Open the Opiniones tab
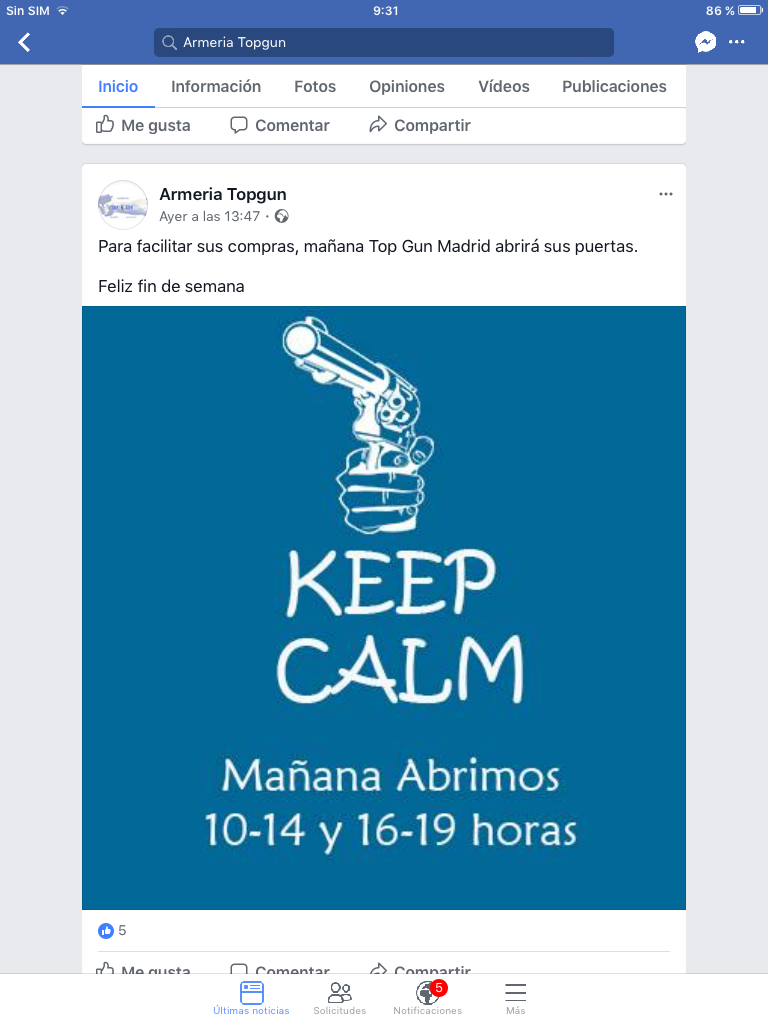 click(407, 87)
